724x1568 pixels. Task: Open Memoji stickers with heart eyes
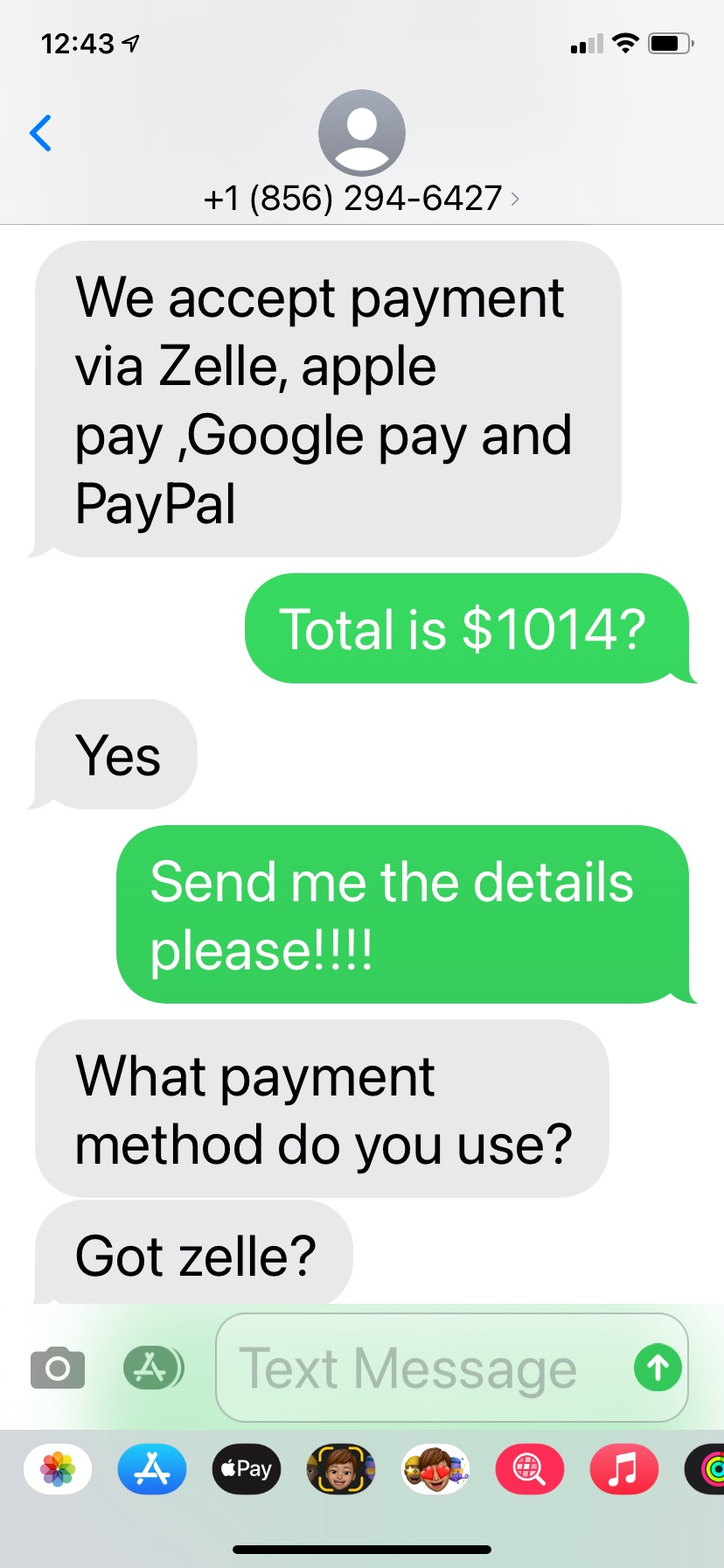point(435,1469)
